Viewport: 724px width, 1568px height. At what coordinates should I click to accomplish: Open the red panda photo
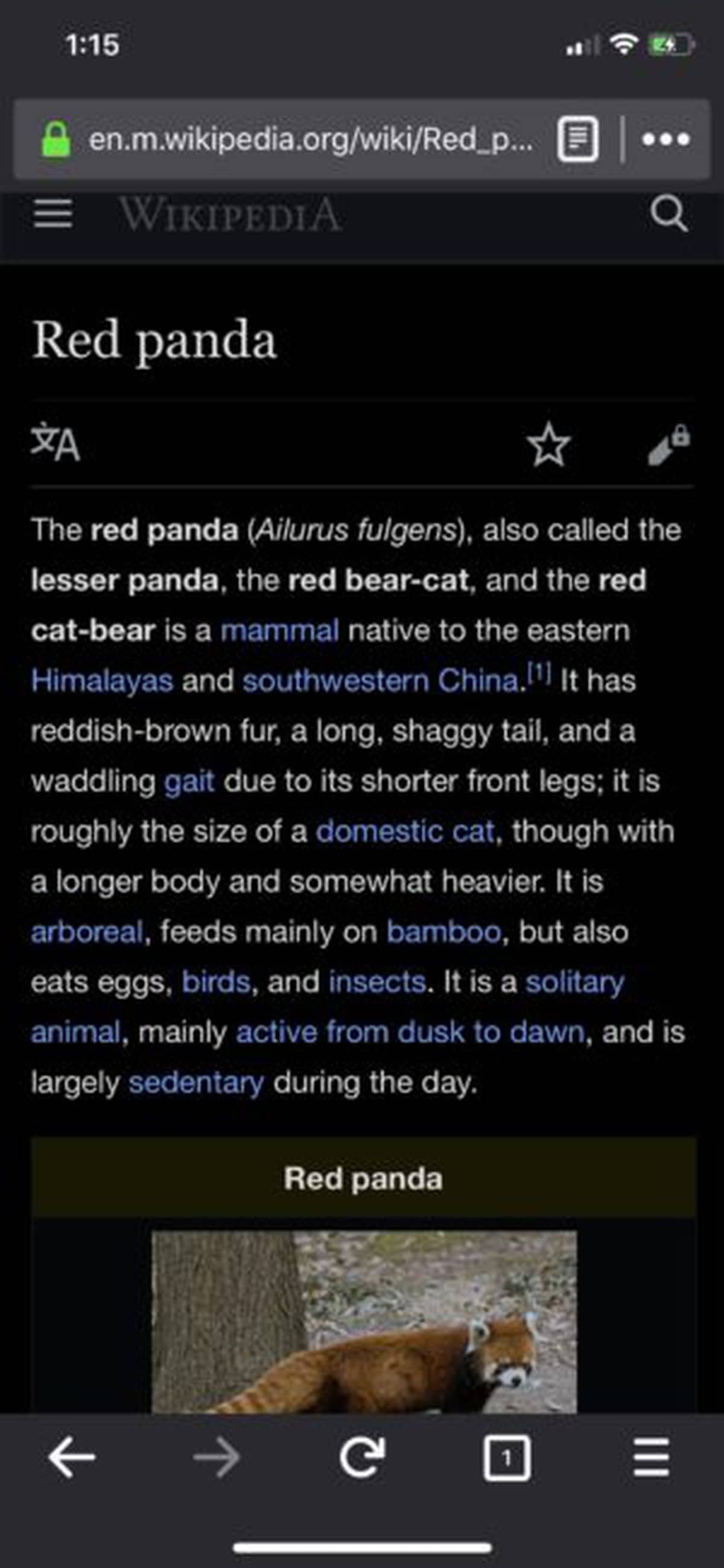click(x=364, y=1320)
